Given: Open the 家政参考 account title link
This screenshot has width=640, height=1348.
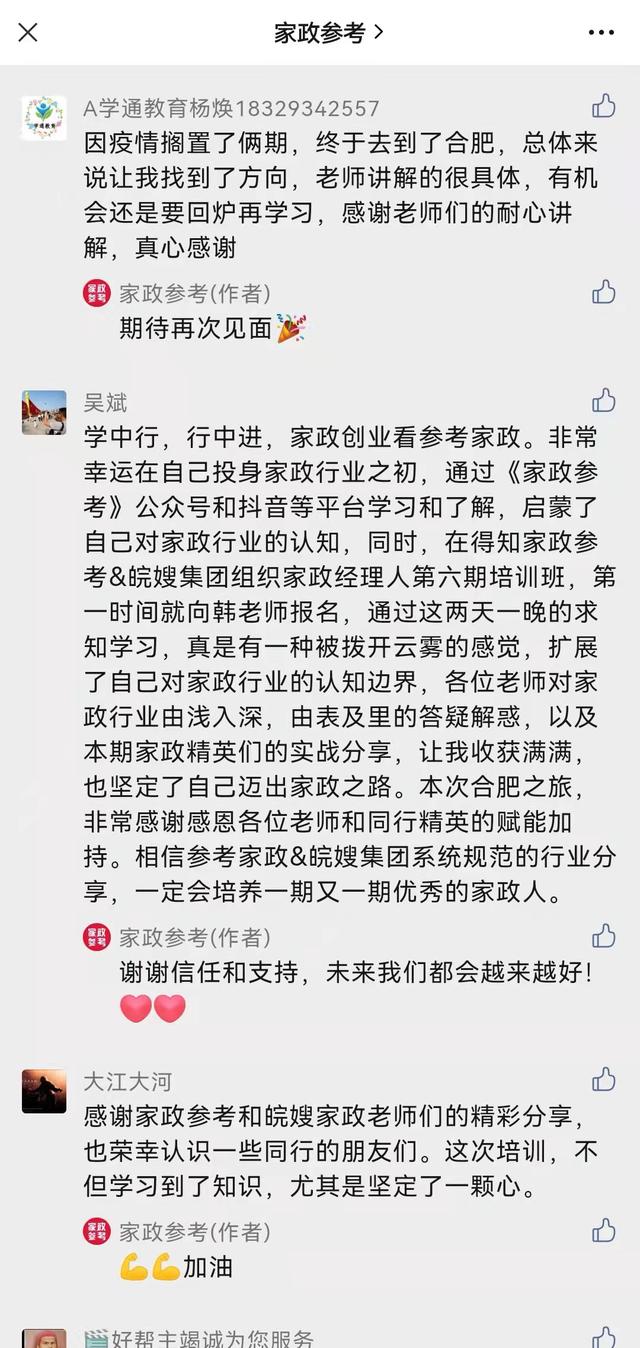Looking at the screenshot, I should click(329, 32).
